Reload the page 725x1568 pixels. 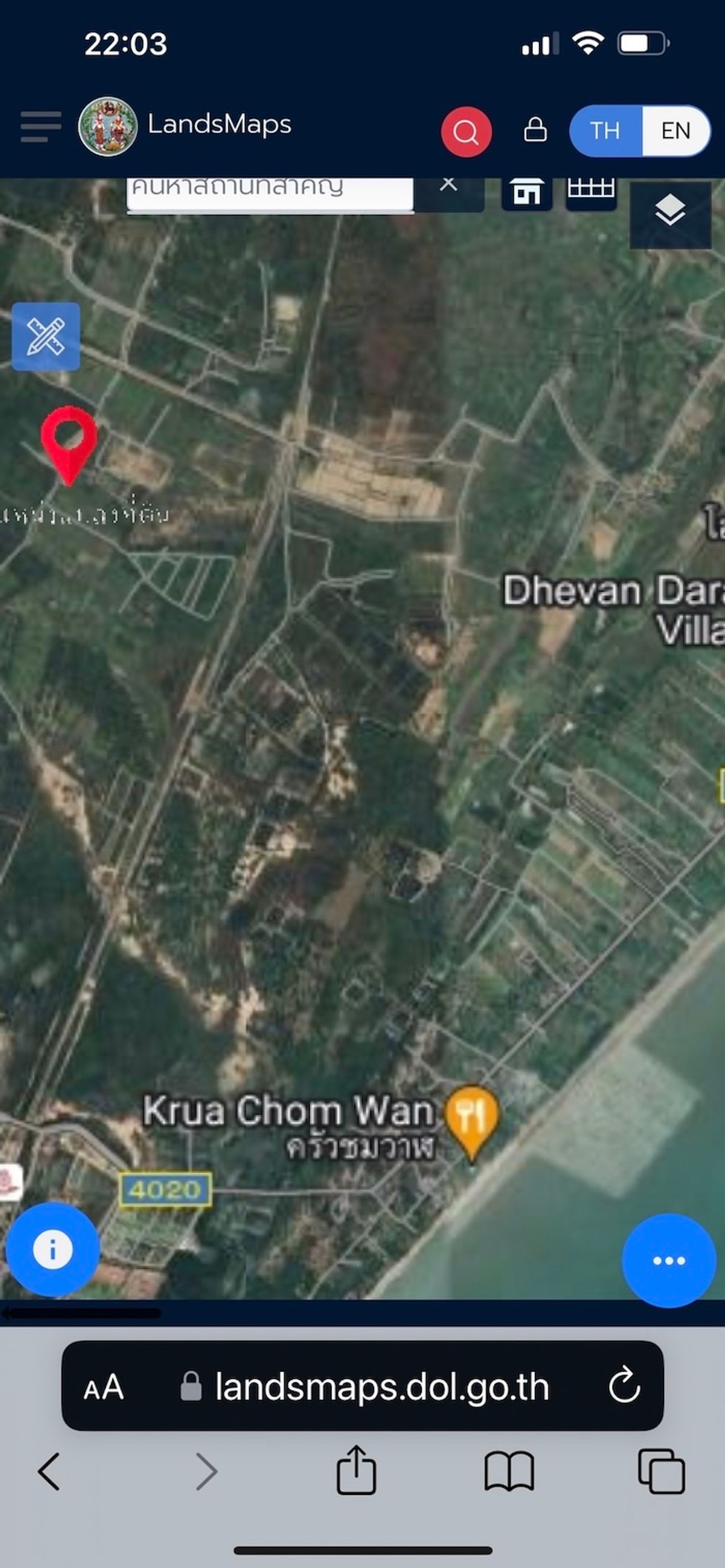pos(625,1386)
